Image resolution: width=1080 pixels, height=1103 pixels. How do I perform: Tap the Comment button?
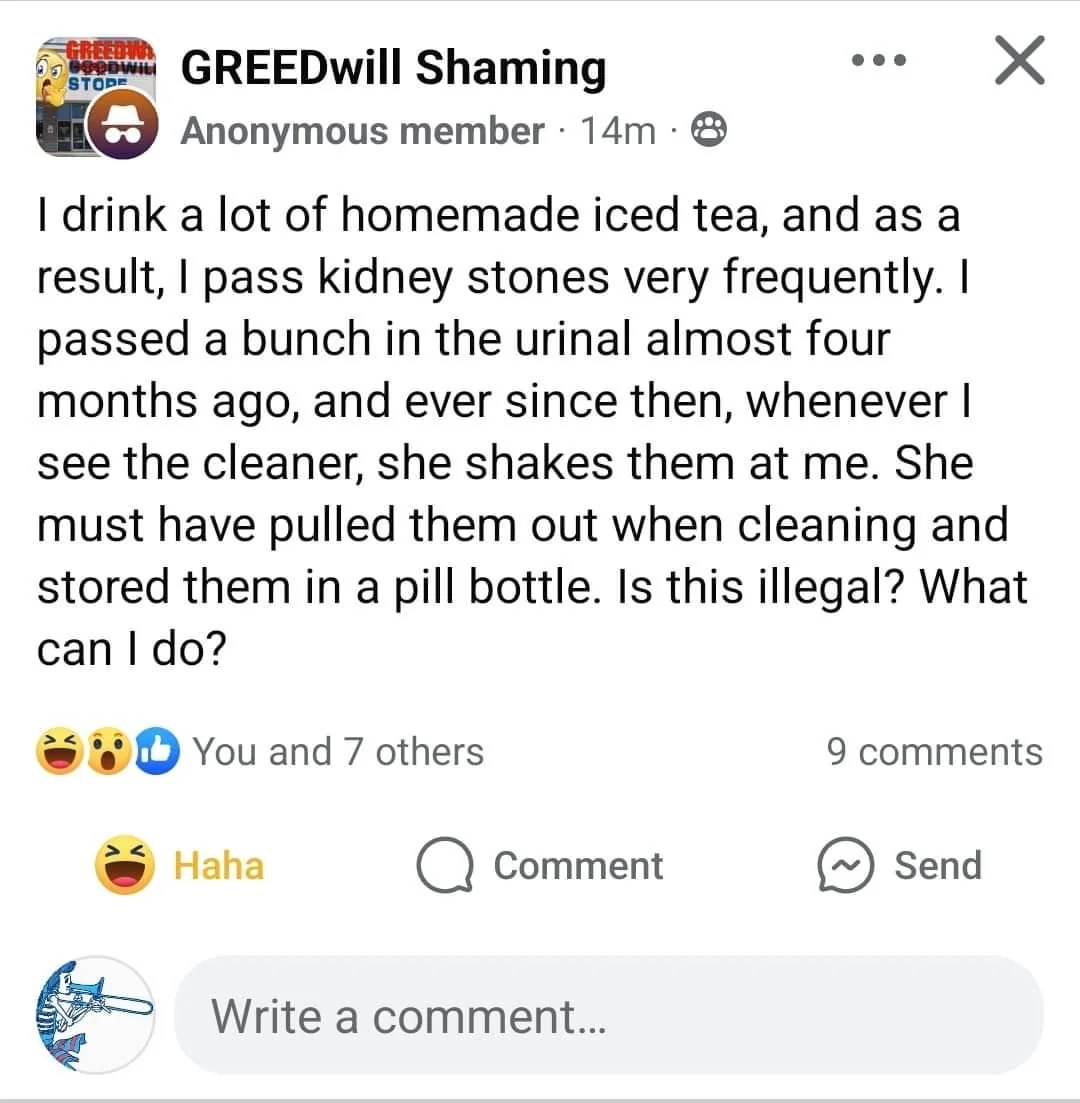click(540, 865)
